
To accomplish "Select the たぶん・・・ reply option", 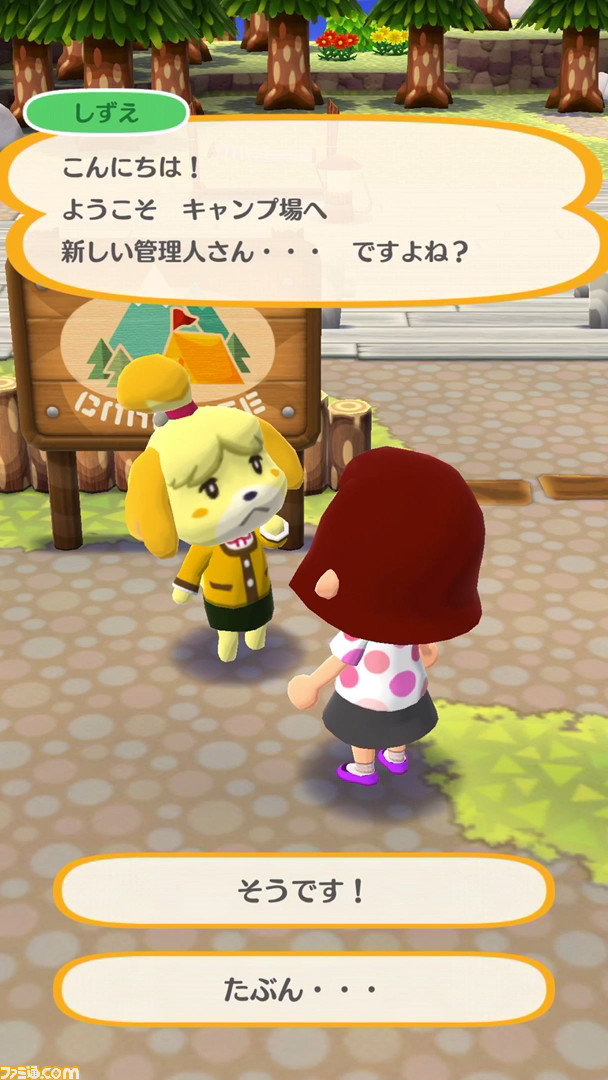I will (x=304, y=990).
